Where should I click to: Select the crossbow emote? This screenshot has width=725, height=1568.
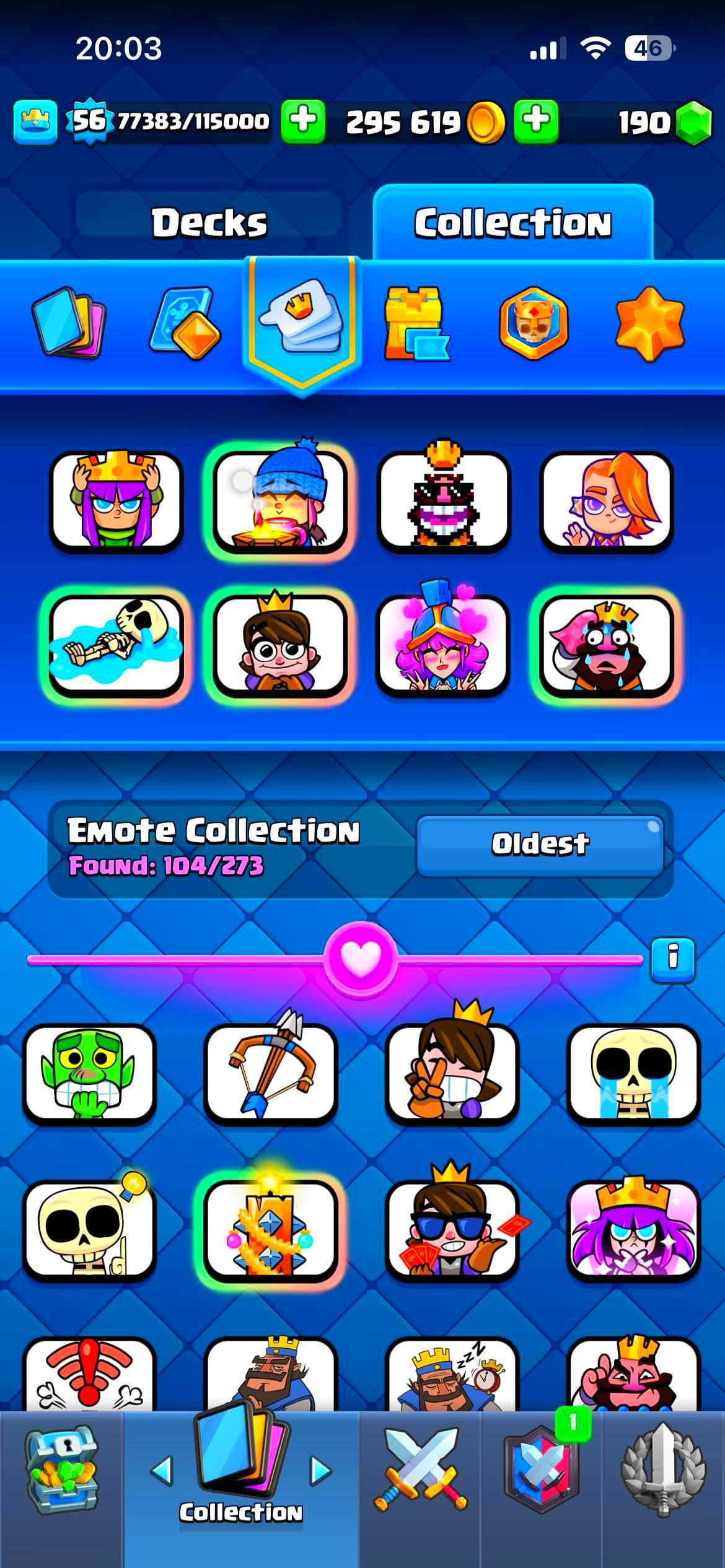(271, 1073)
